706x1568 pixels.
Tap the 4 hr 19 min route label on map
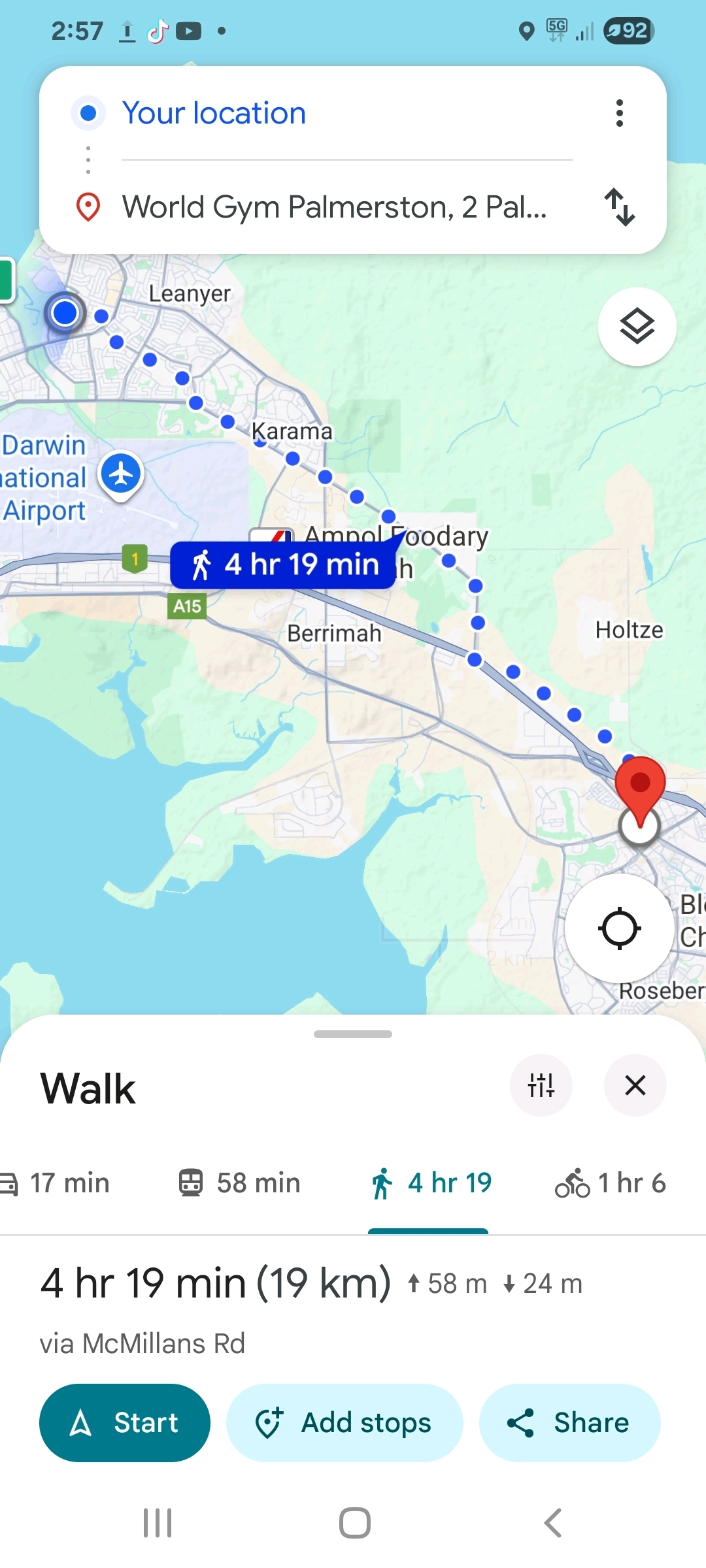[284, 564]
